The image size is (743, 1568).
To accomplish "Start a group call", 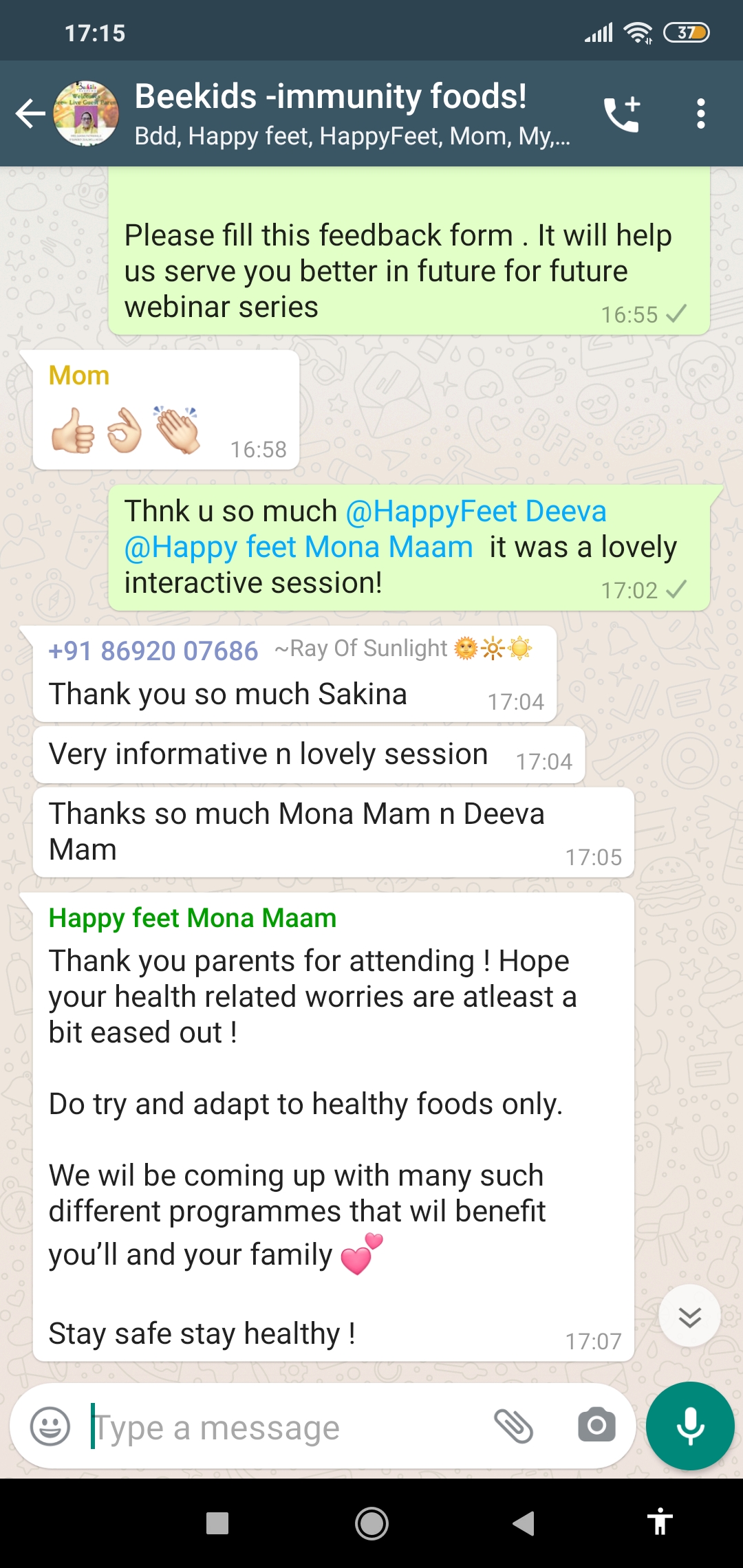I will (x=623, y=113).
